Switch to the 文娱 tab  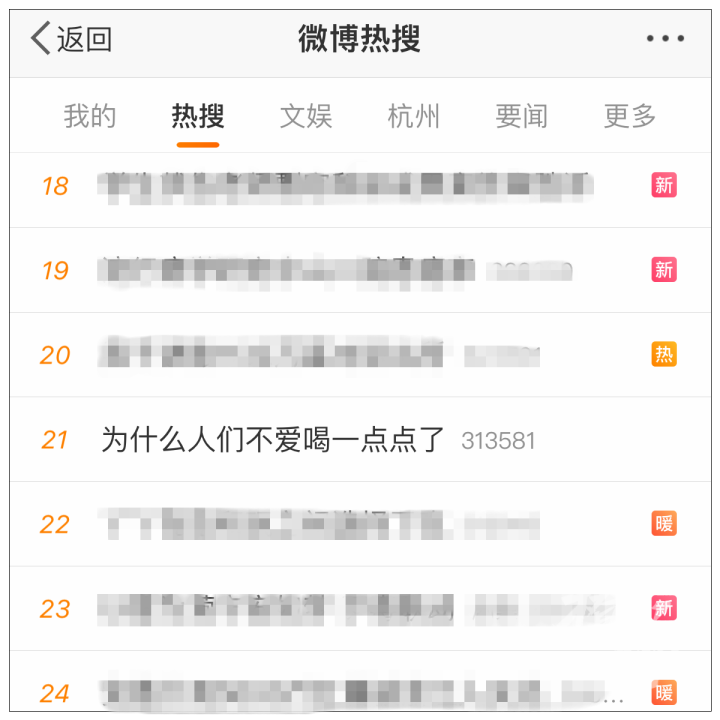tap(306, 116)
